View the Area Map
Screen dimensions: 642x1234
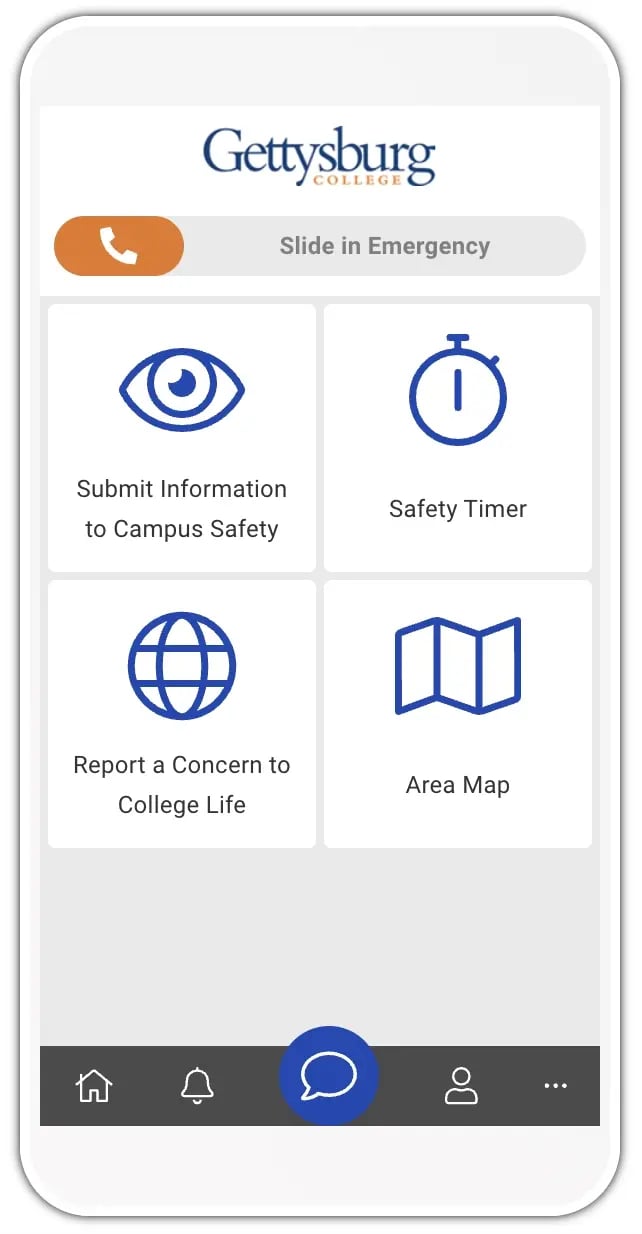(x=458, y=714)
